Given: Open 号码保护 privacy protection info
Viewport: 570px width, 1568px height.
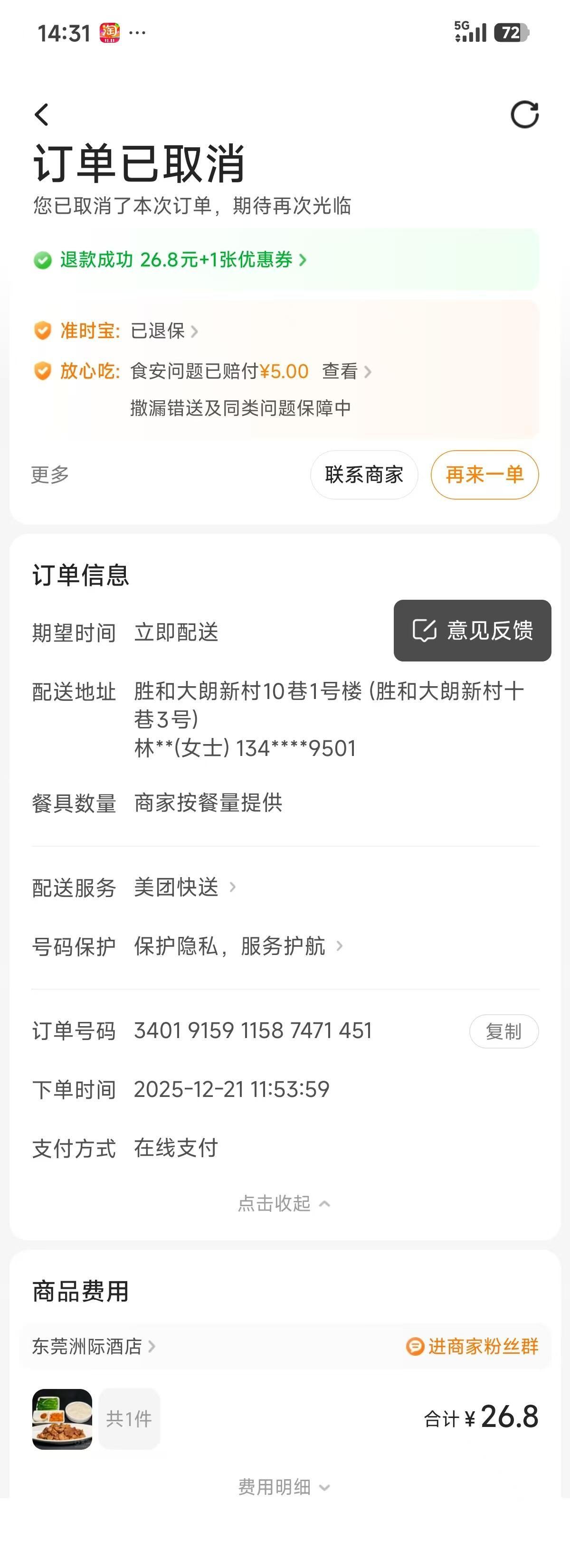Looking at the screenshot, I should (x=237, y=946).
